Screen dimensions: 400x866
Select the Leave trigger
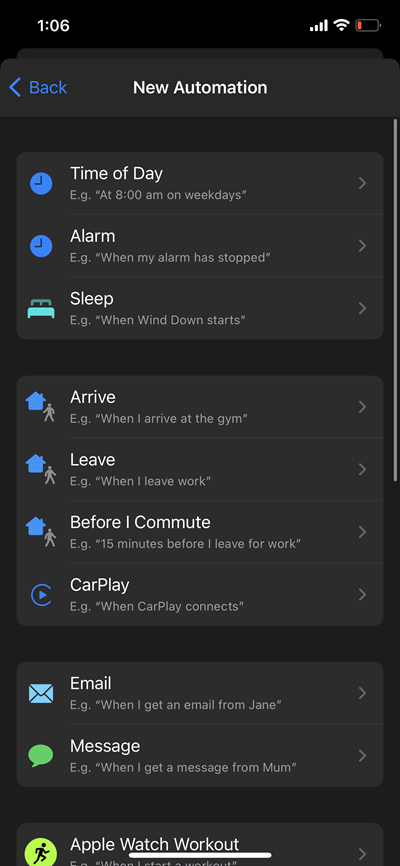[x=200, y=469]
